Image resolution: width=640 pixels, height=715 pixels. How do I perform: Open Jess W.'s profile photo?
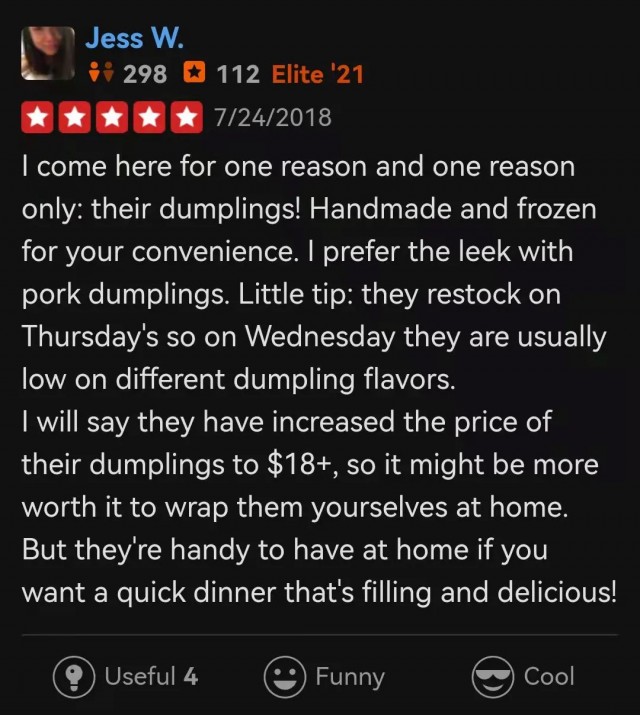(47, 54)
